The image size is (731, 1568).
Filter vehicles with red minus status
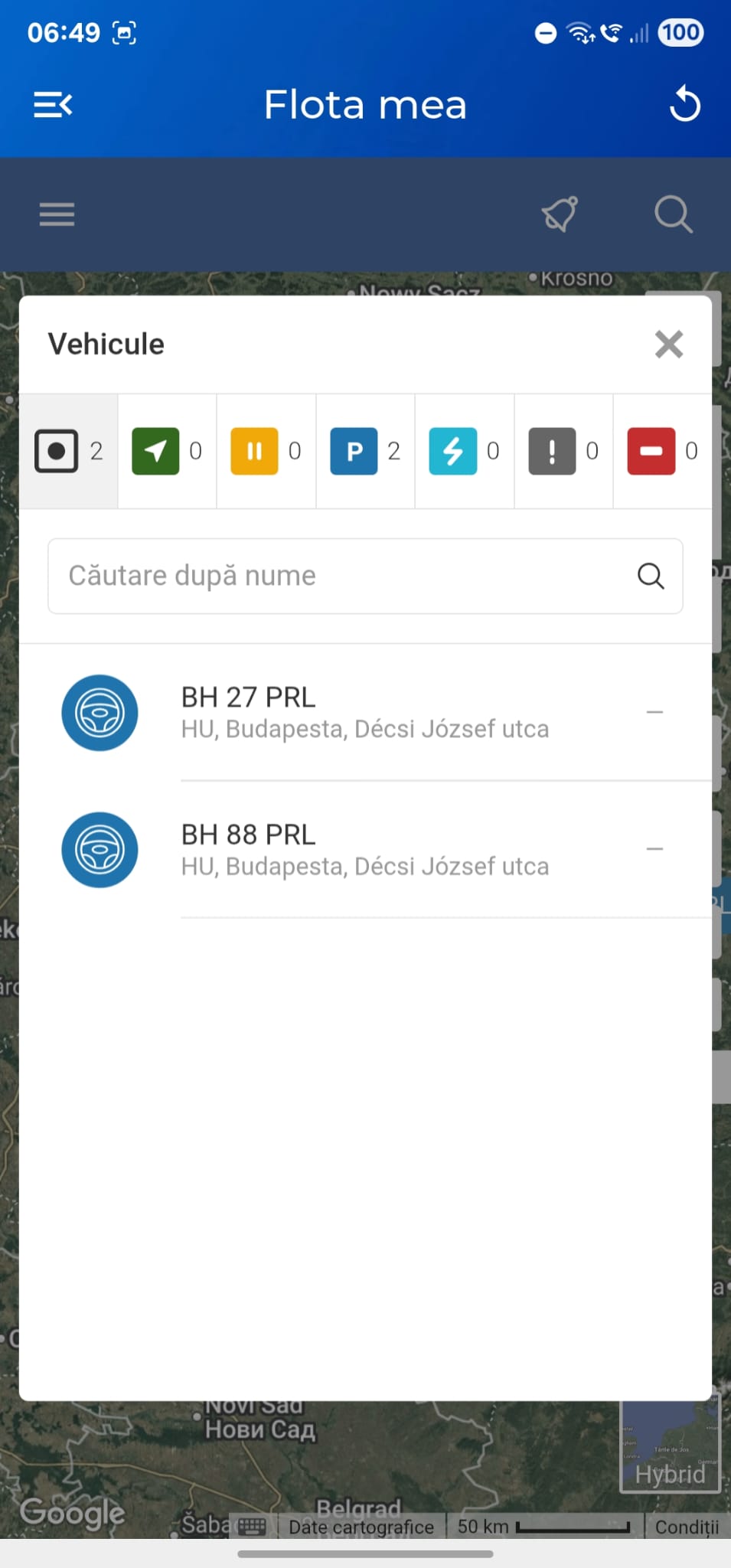(662, 451)
